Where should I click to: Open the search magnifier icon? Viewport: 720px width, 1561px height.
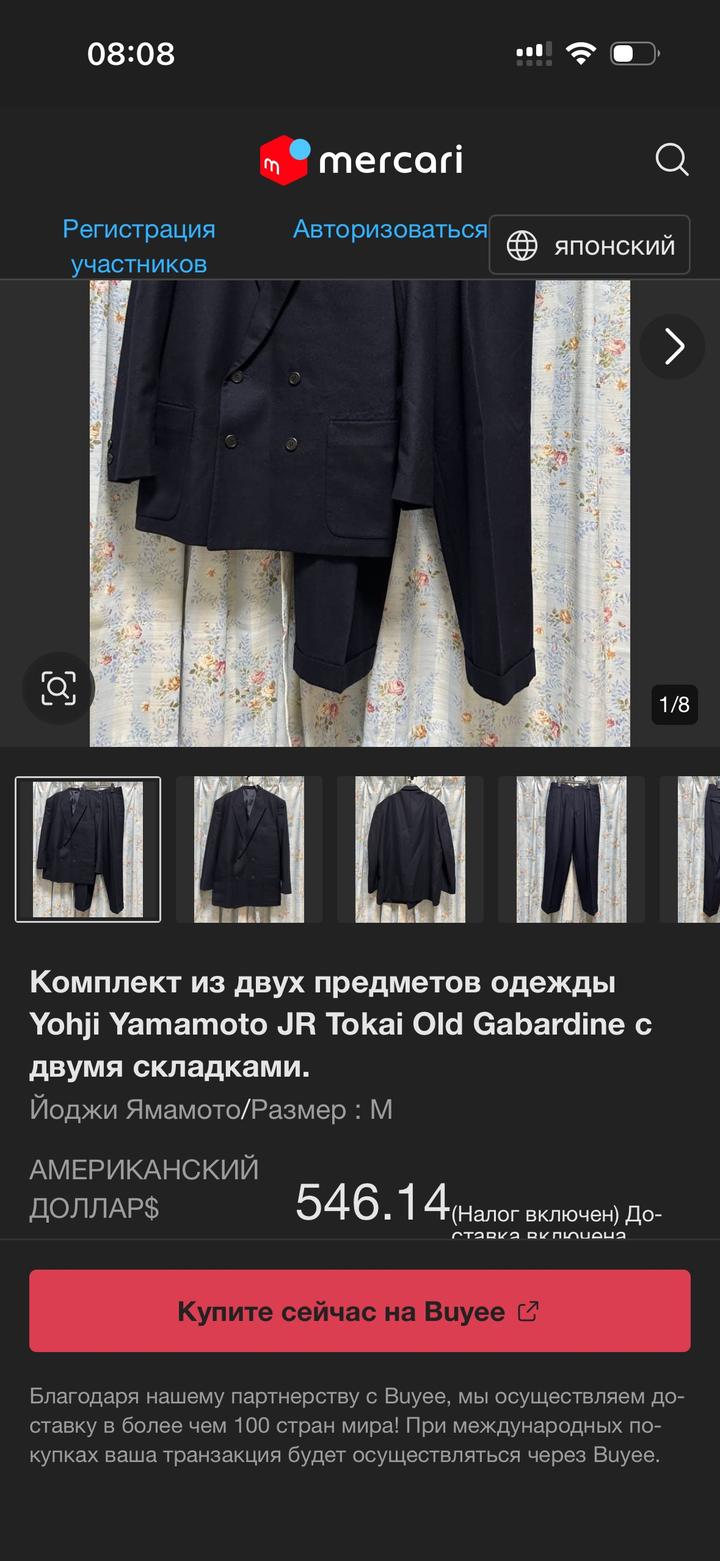coord(671,160)
